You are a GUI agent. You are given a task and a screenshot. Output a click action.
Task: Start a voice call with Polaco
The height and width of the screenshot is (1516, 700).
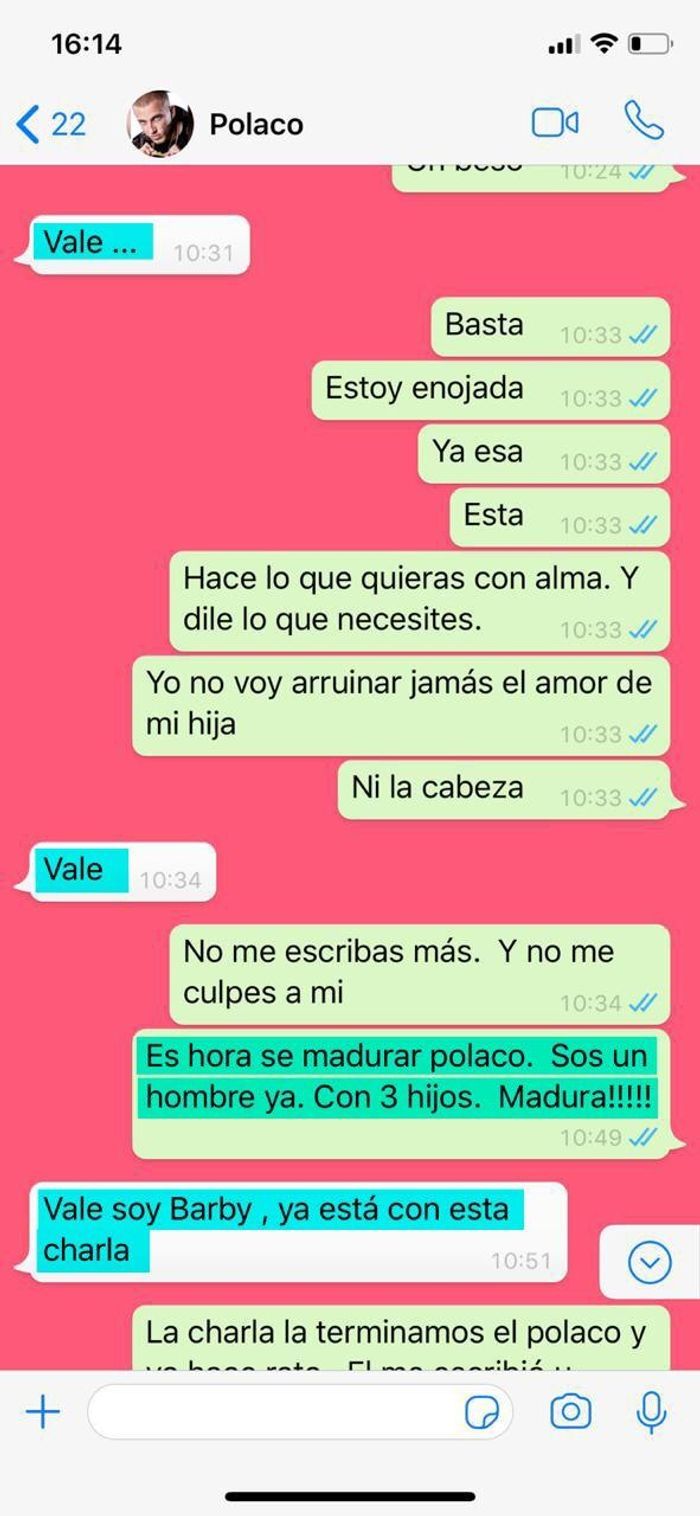pyautogui.click(x=643, y=121)
